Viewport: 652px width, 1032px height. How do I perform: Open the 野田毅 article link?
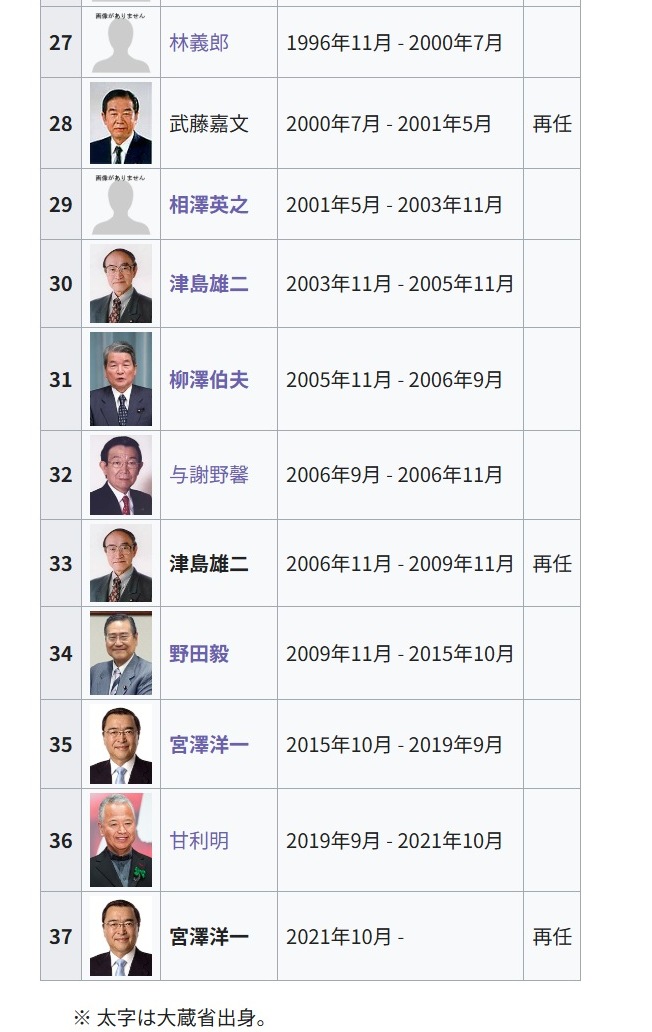click(199, 654)
